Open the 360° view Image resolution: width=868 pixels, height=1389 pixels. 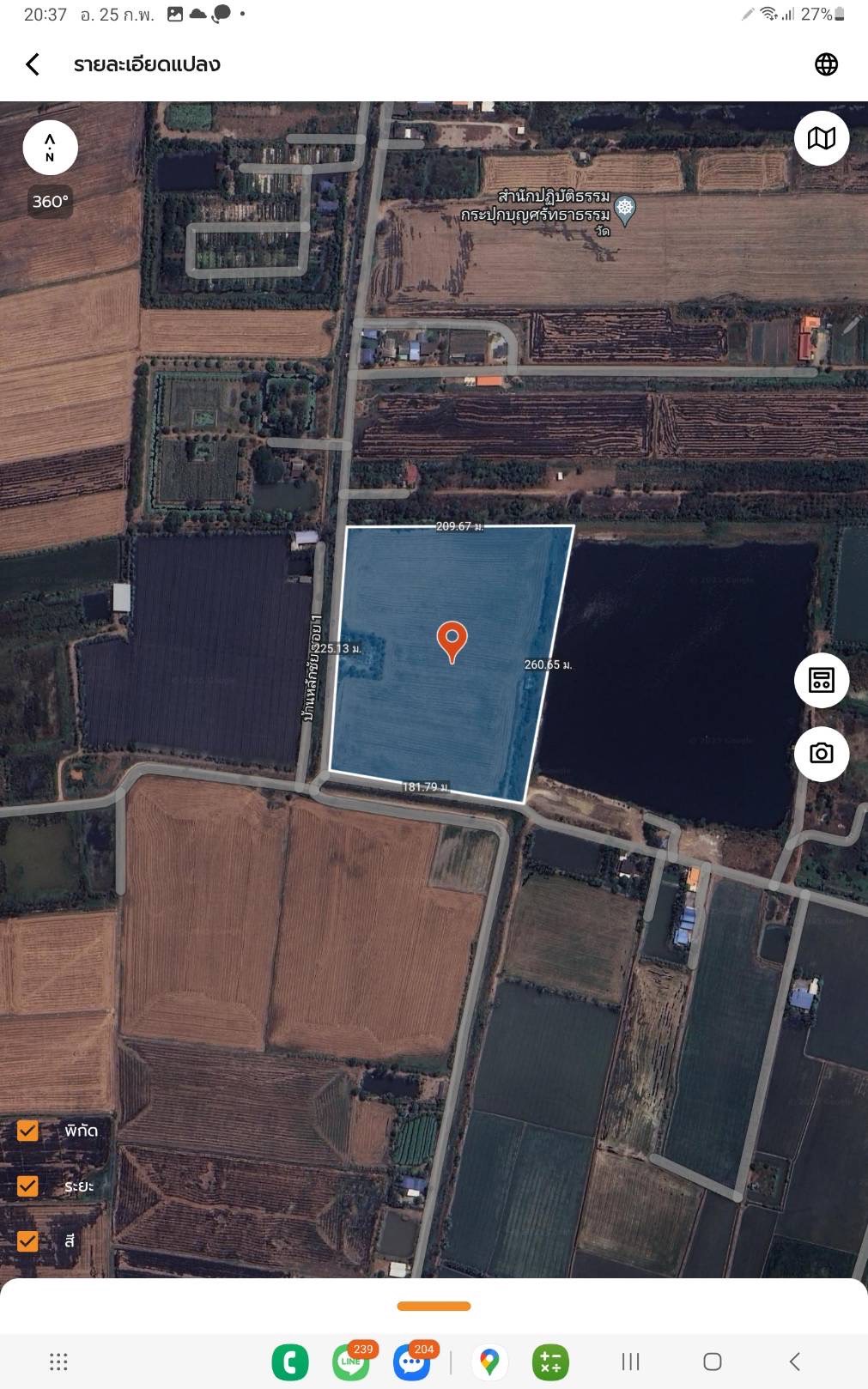point(50,202)
